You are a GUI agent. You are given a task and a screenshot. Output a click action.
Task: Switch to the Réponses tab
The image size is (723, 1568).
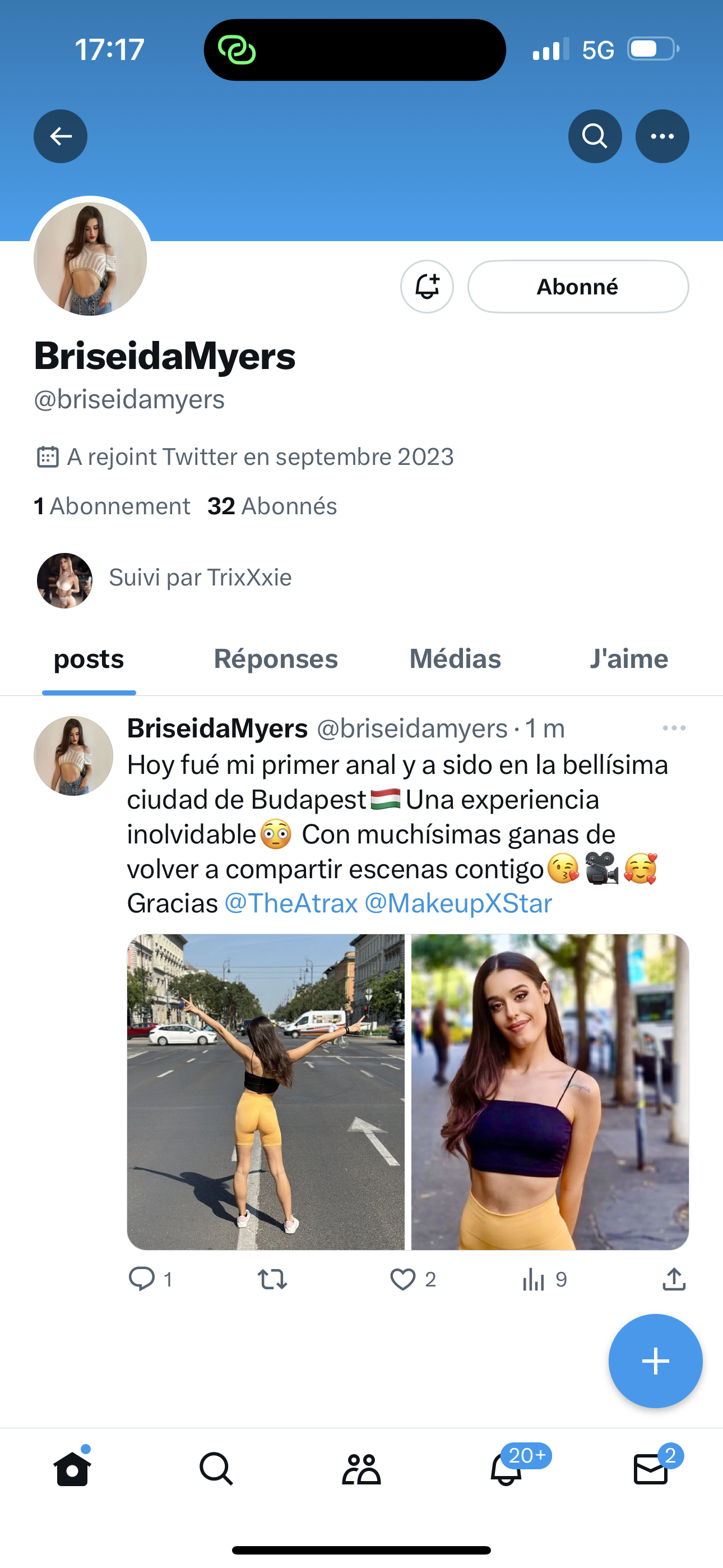pyautogui.click(x=276, y=659)
